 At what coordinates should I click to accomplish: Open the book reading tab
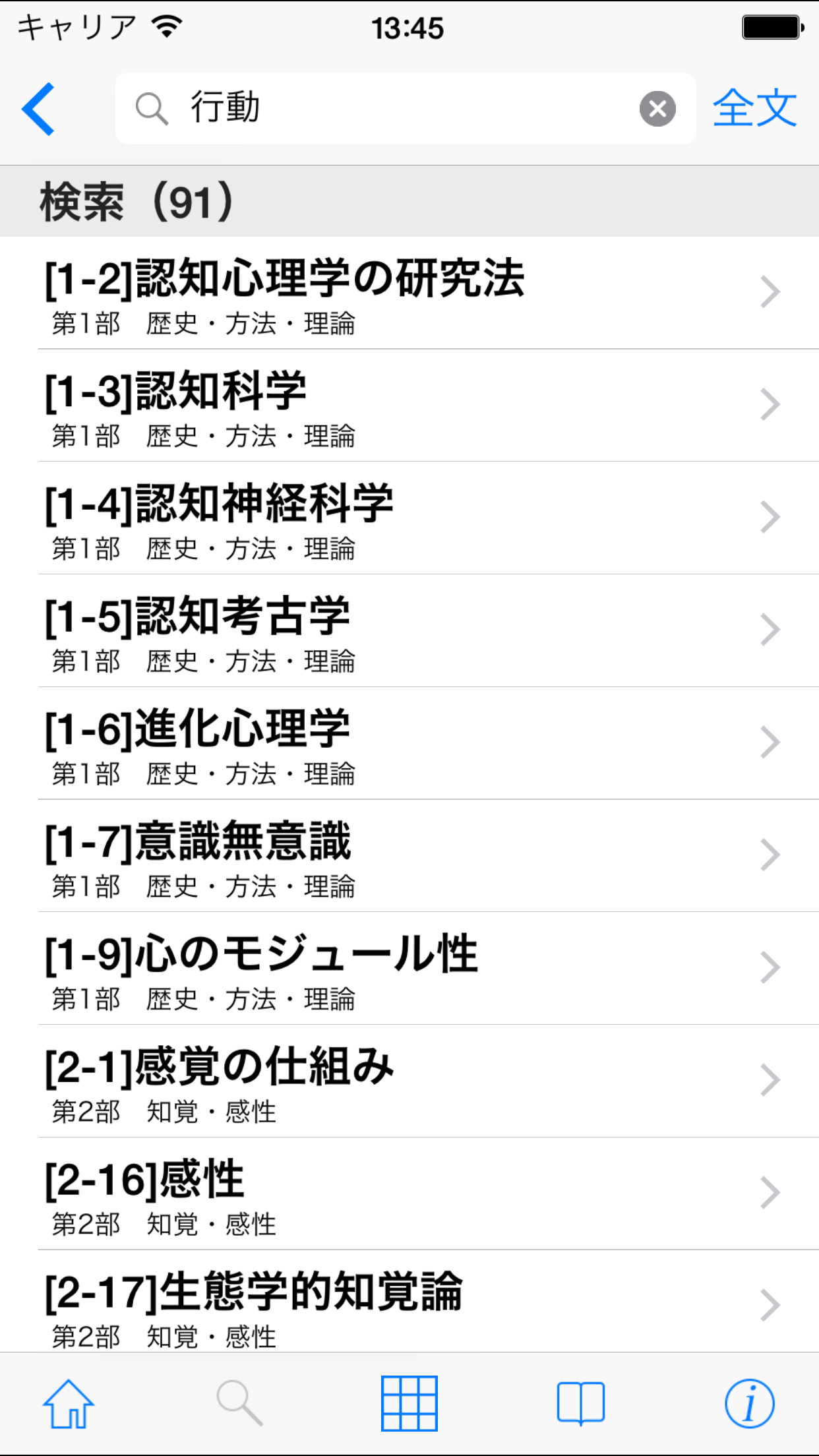580,1403
